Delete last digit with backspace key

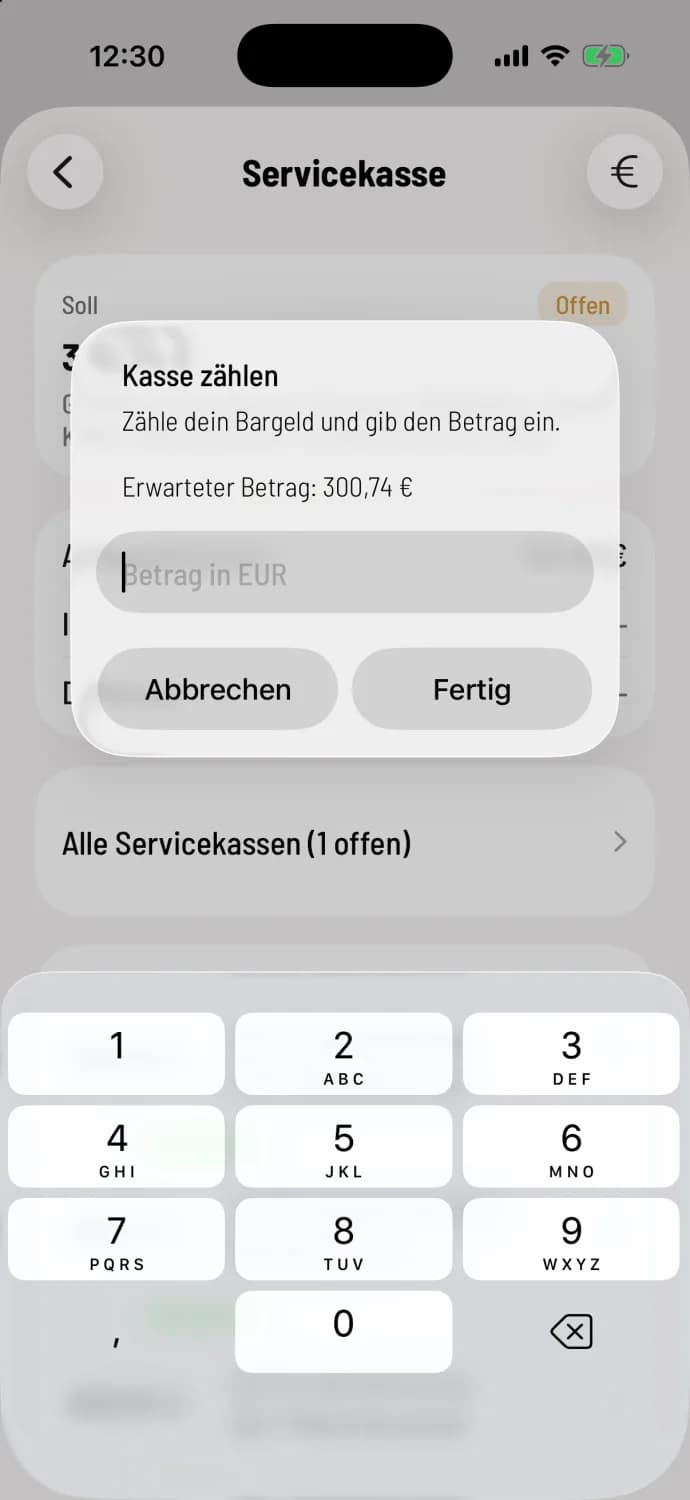pyautogui.click(x=571, y=1332)
